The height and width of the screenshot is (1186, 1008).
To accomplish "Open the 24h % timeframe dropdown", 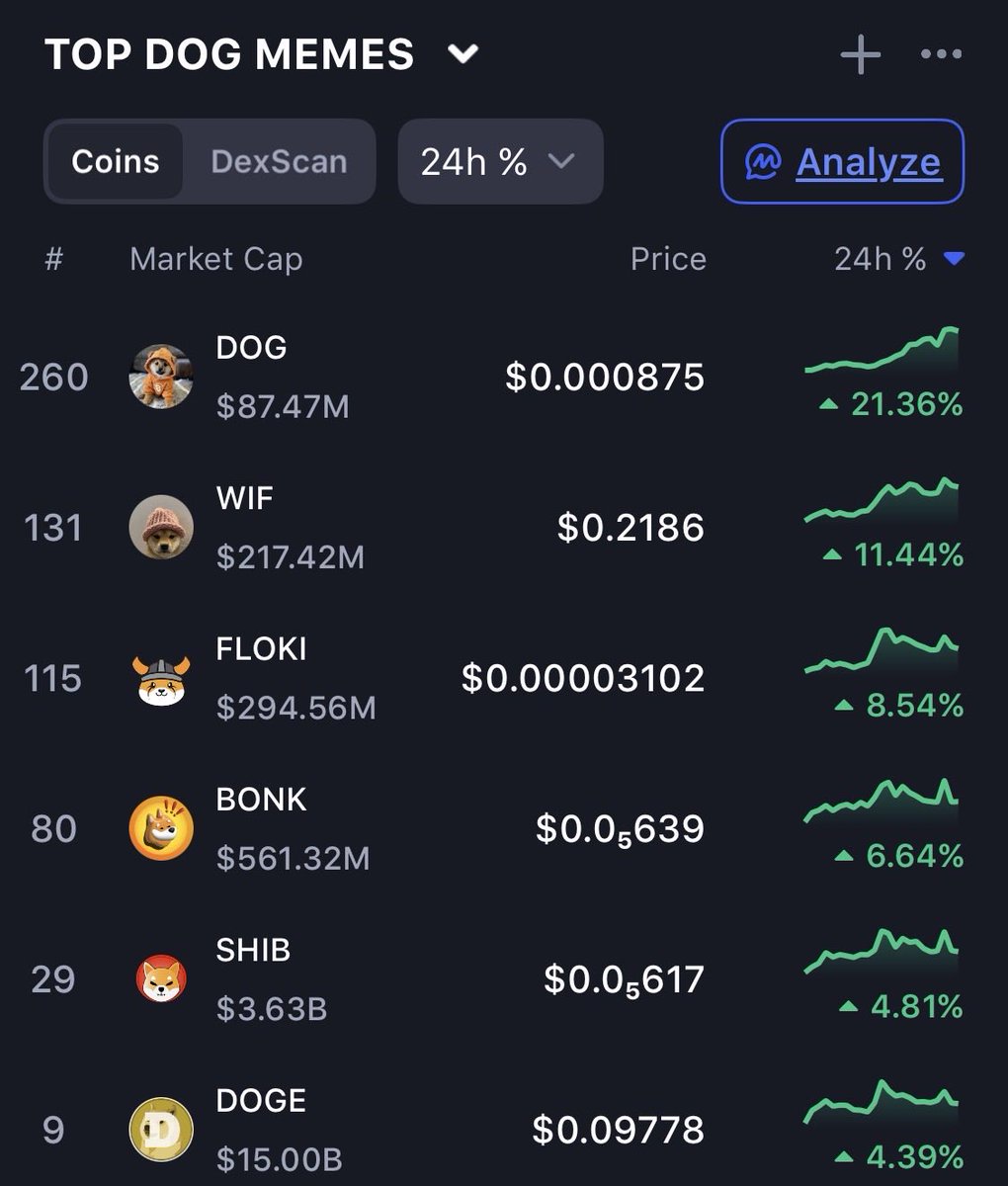I will click(x=499, y=161).
